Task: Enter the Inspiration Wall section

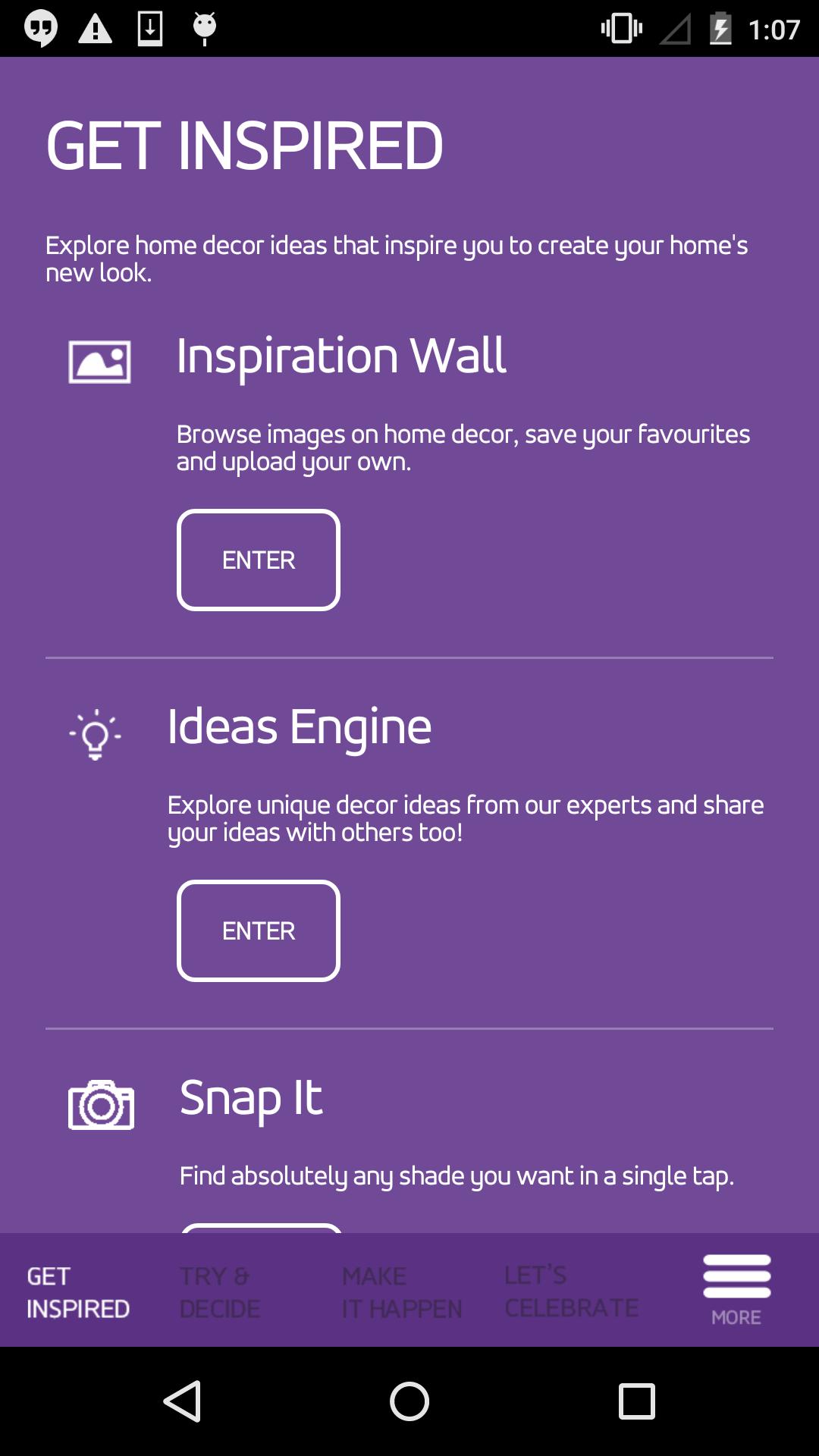Action: 258,560
